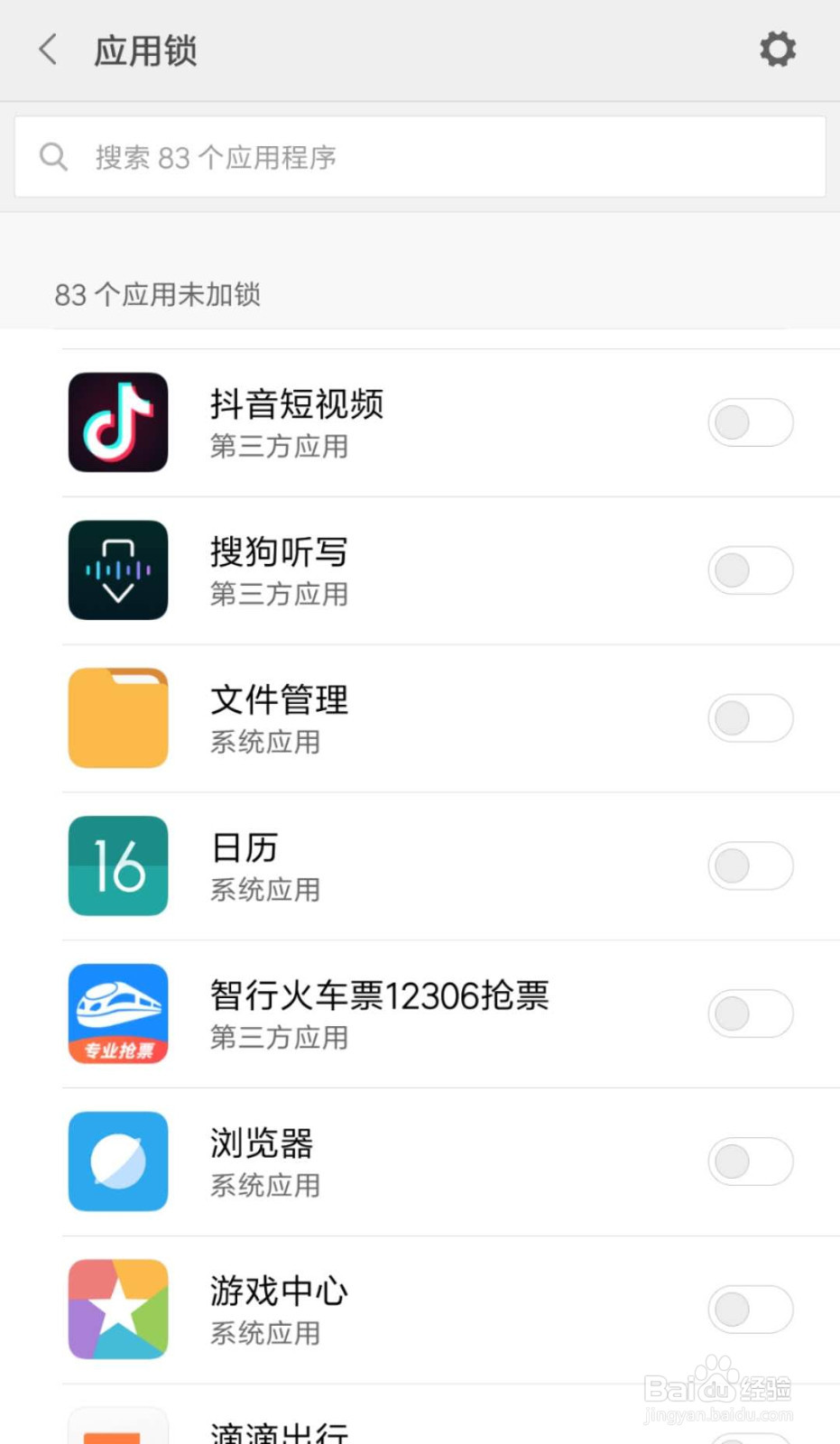Click the Sogou Dictation (搜狗听写) app icon
This screenshot has width=840, height=1444.
coord(117,569)
